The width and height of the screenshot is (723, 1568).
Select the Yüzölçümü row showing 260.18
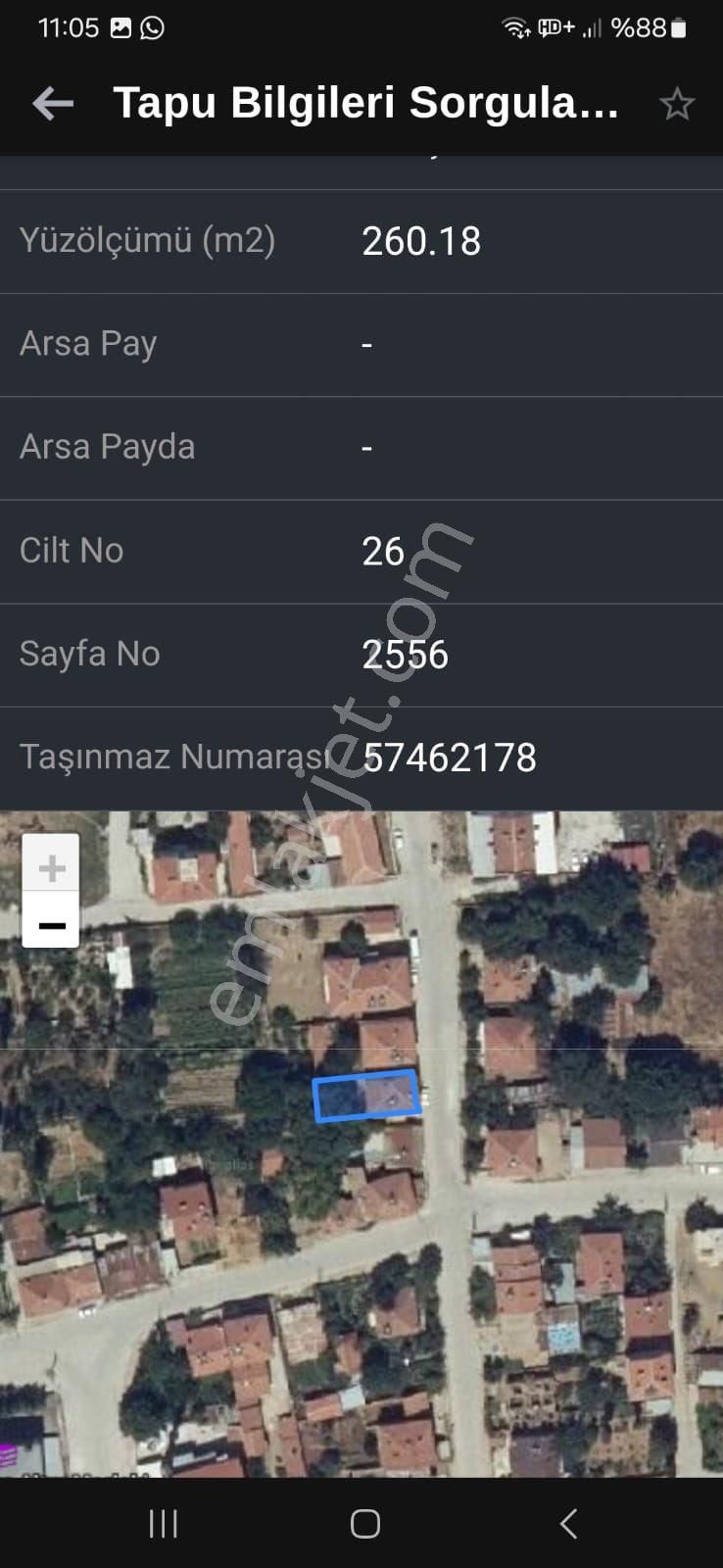coord(361,240)
